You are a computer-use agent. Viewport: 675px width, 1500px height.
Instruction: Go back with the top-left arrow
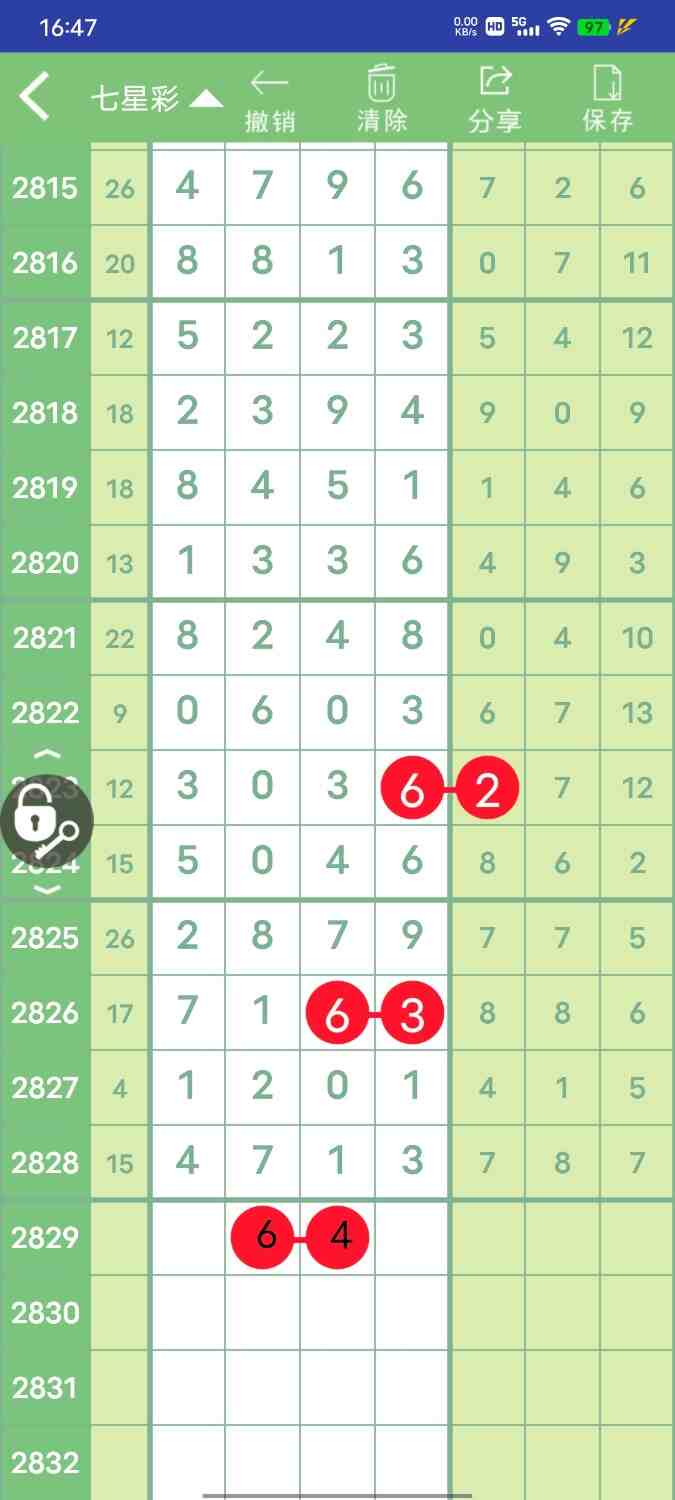tap(35, 98)
